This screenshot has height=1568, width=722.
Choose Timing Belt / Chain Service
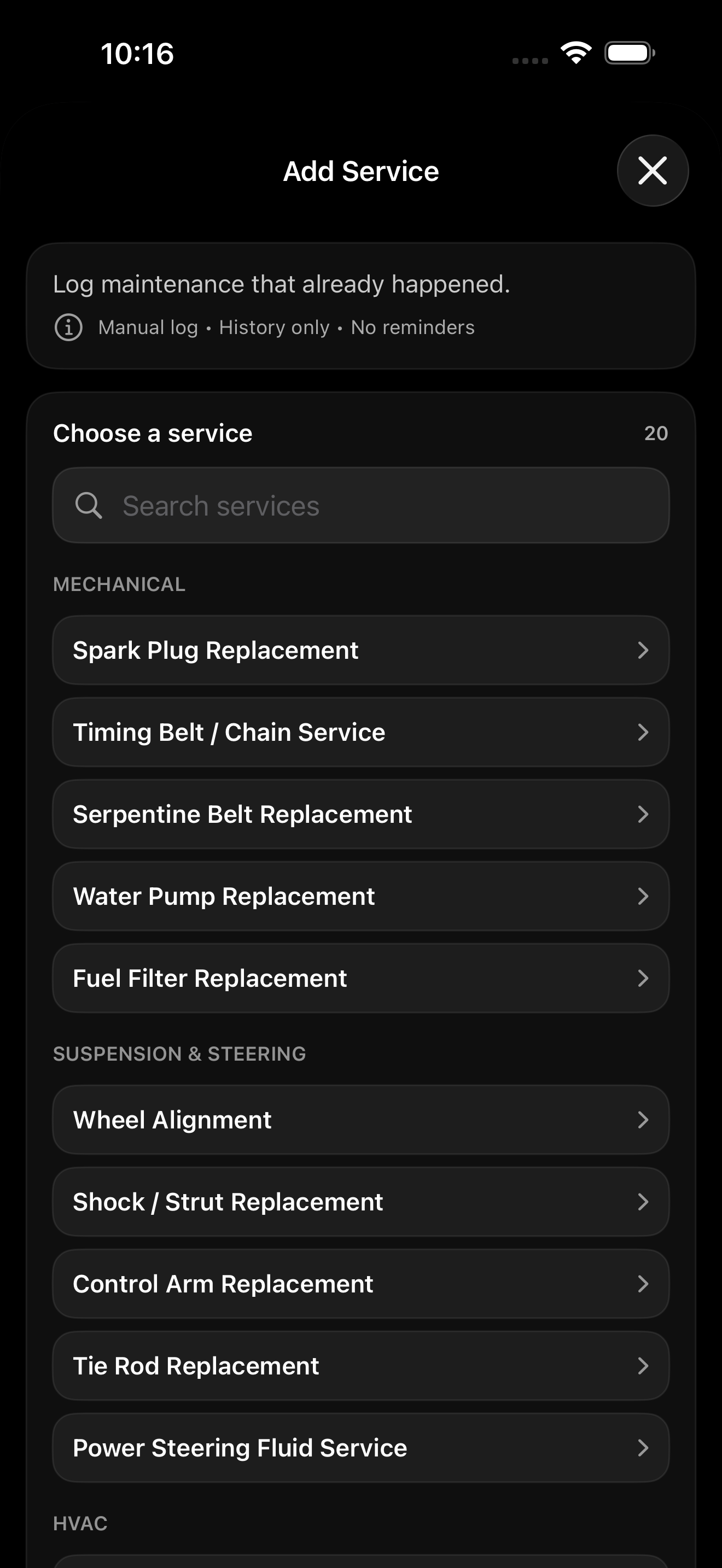click(360, 732)
